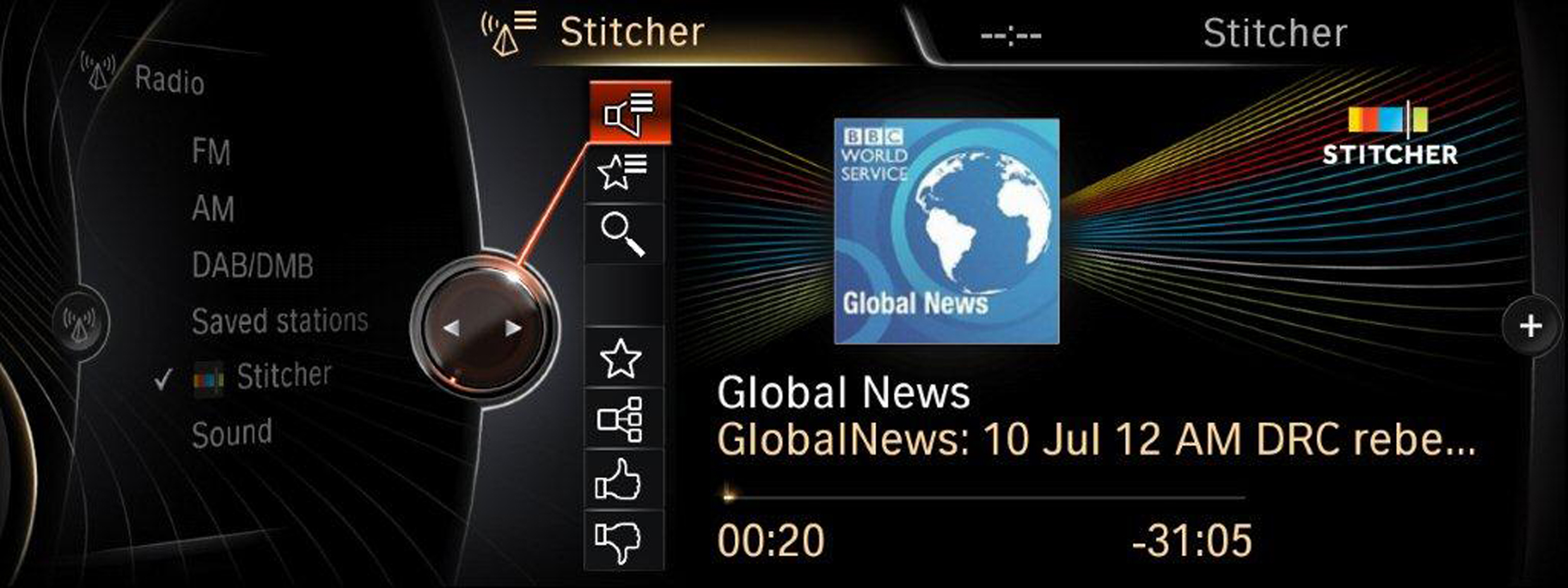
Task: Select the AM radio source
Action: point(213,209)
